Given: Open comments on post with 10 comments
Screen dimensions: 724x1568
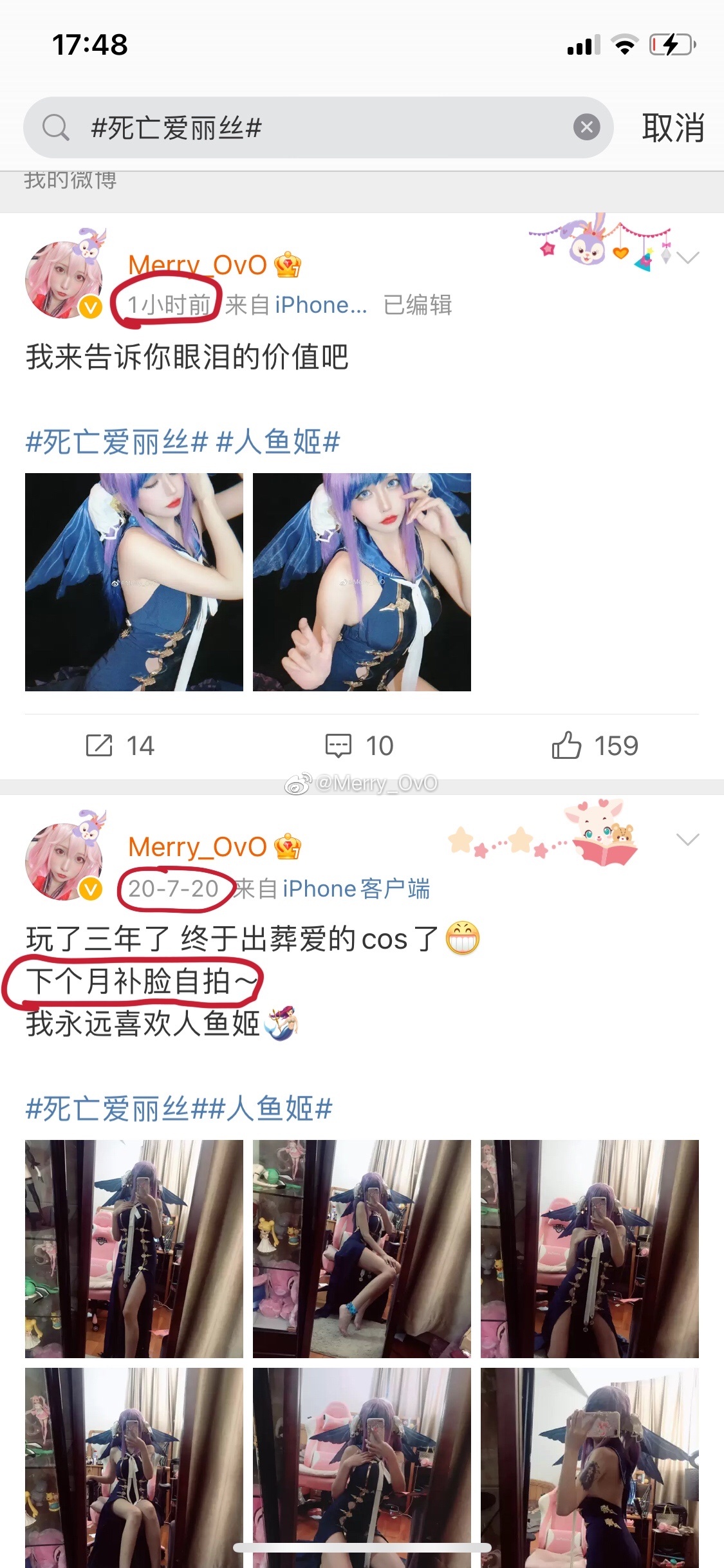Looking at the screenshot, I should [x=360, y=746].
